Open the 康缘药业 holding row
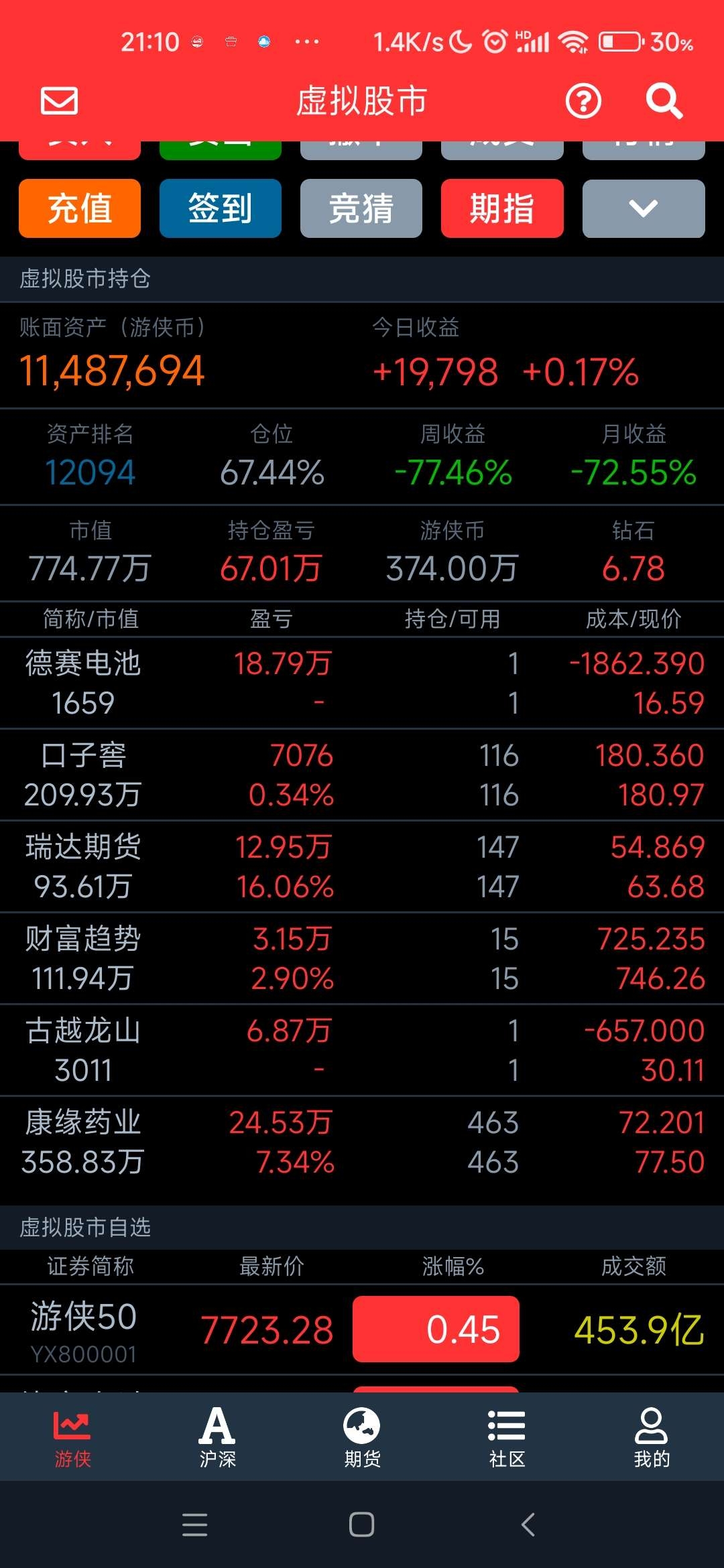Viewport: 724px width, 1568px height. (362, 1142)
